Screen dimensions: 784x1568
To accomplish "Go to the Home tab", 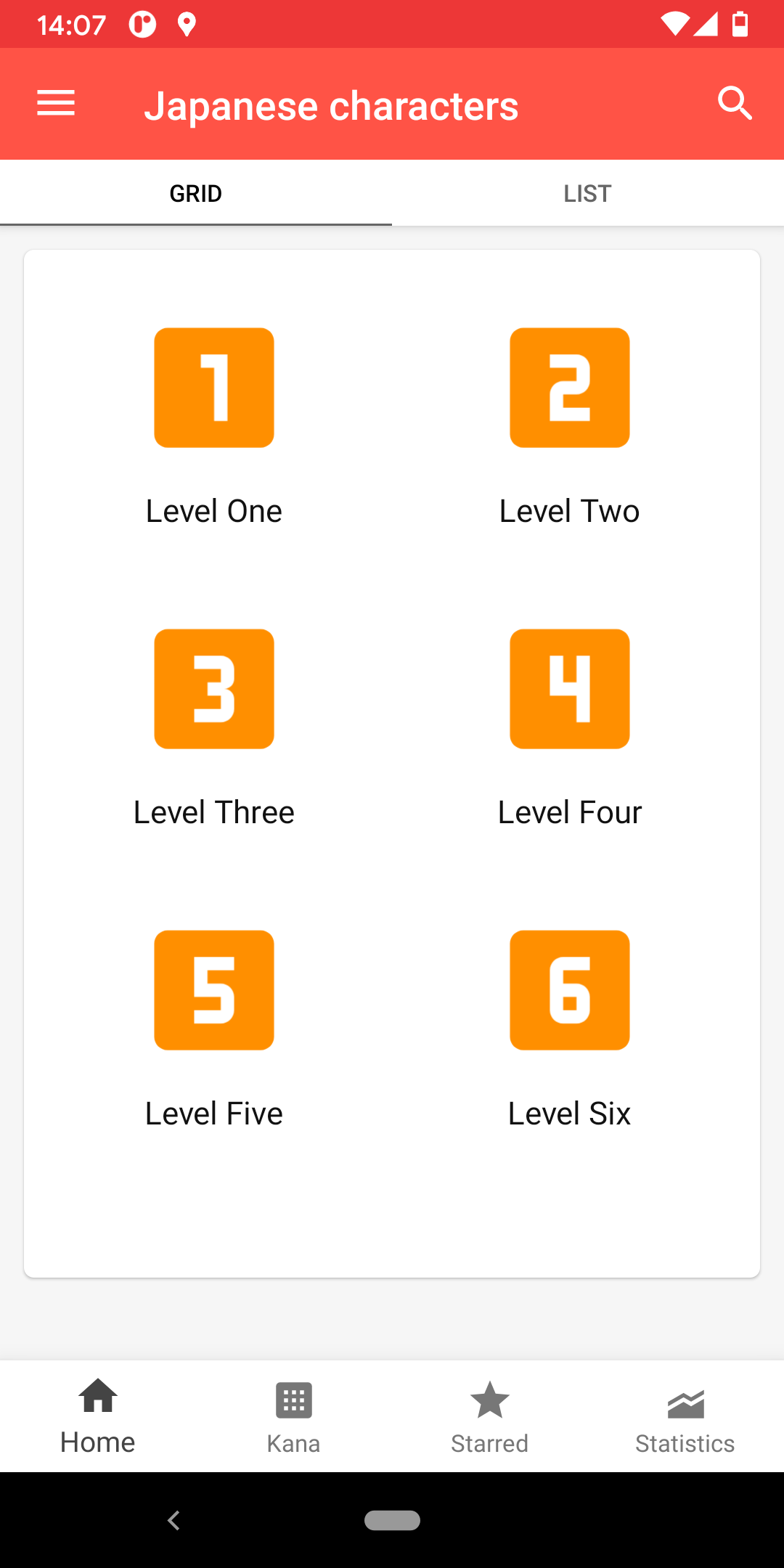I will [98, 1416].
